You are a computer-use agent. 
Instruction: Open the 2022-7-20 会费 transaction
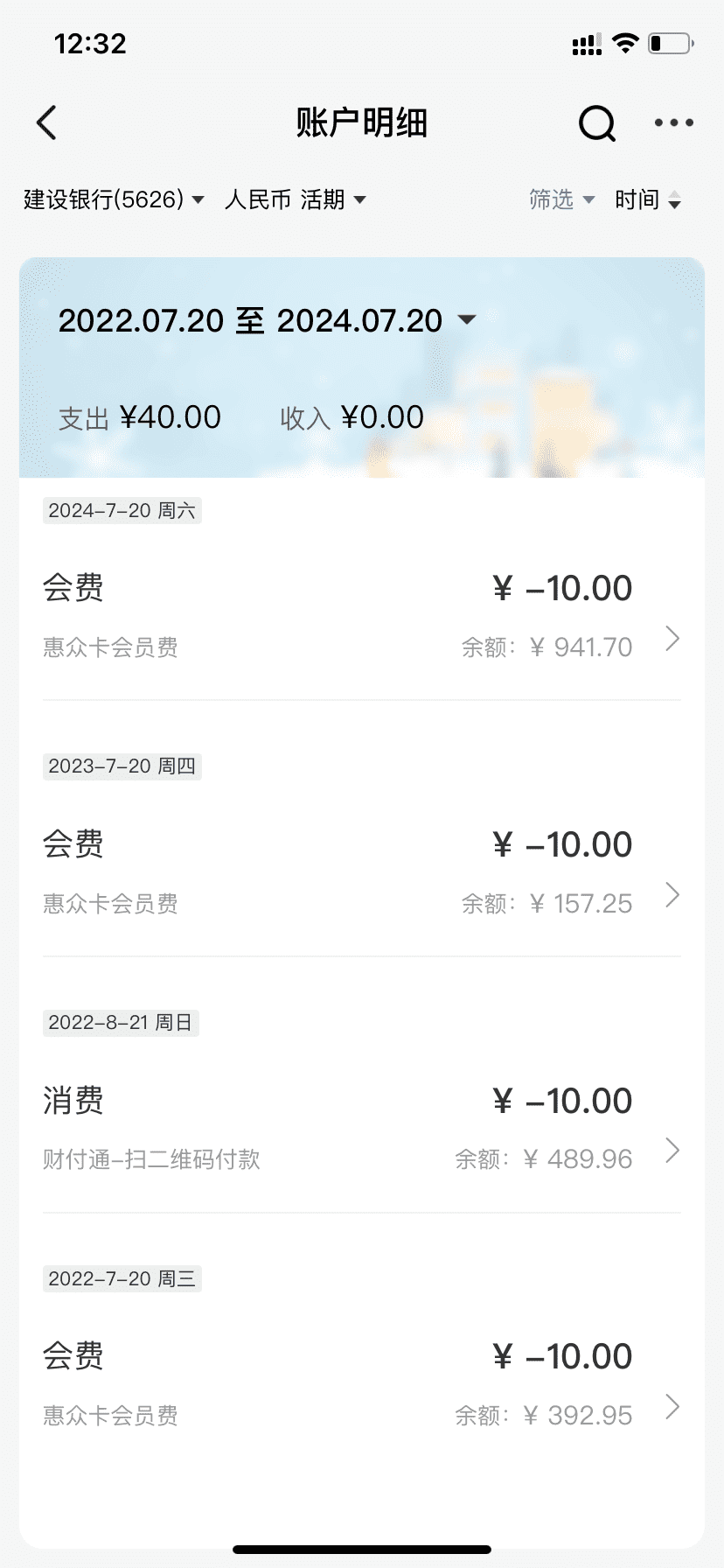tap(362, 1386)
